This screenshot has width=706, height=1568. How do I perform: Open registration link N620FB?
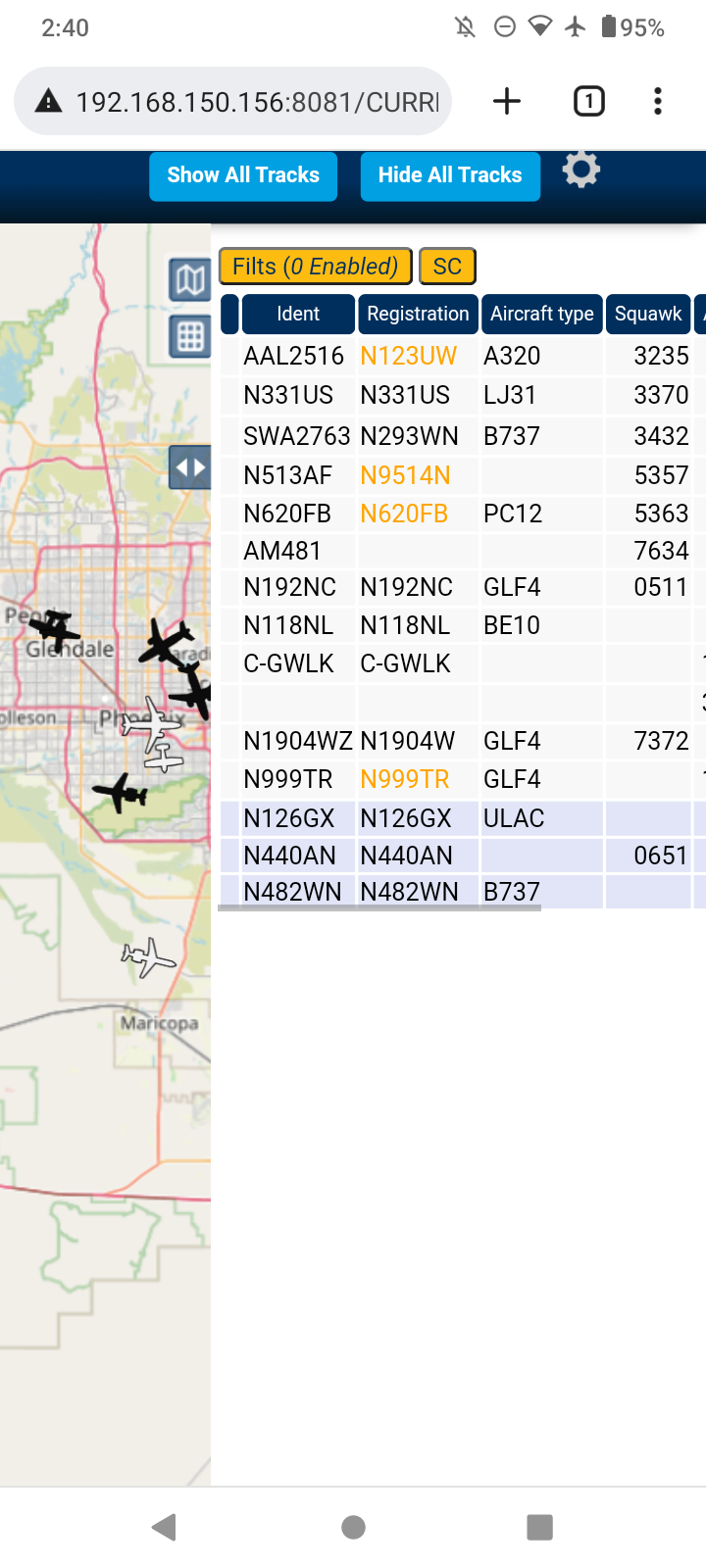404,514
